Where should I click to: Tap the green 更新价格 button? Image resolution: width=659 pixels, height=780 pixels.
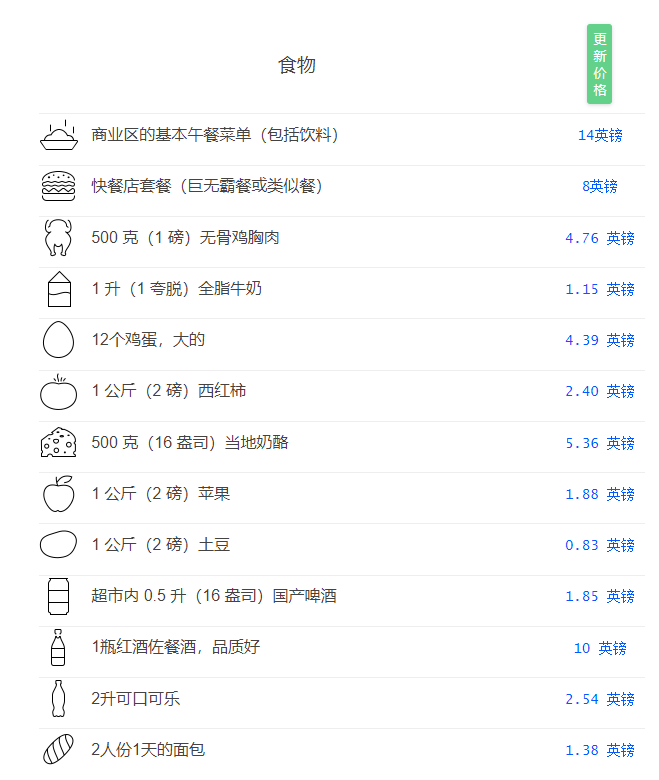click(599, 65)
